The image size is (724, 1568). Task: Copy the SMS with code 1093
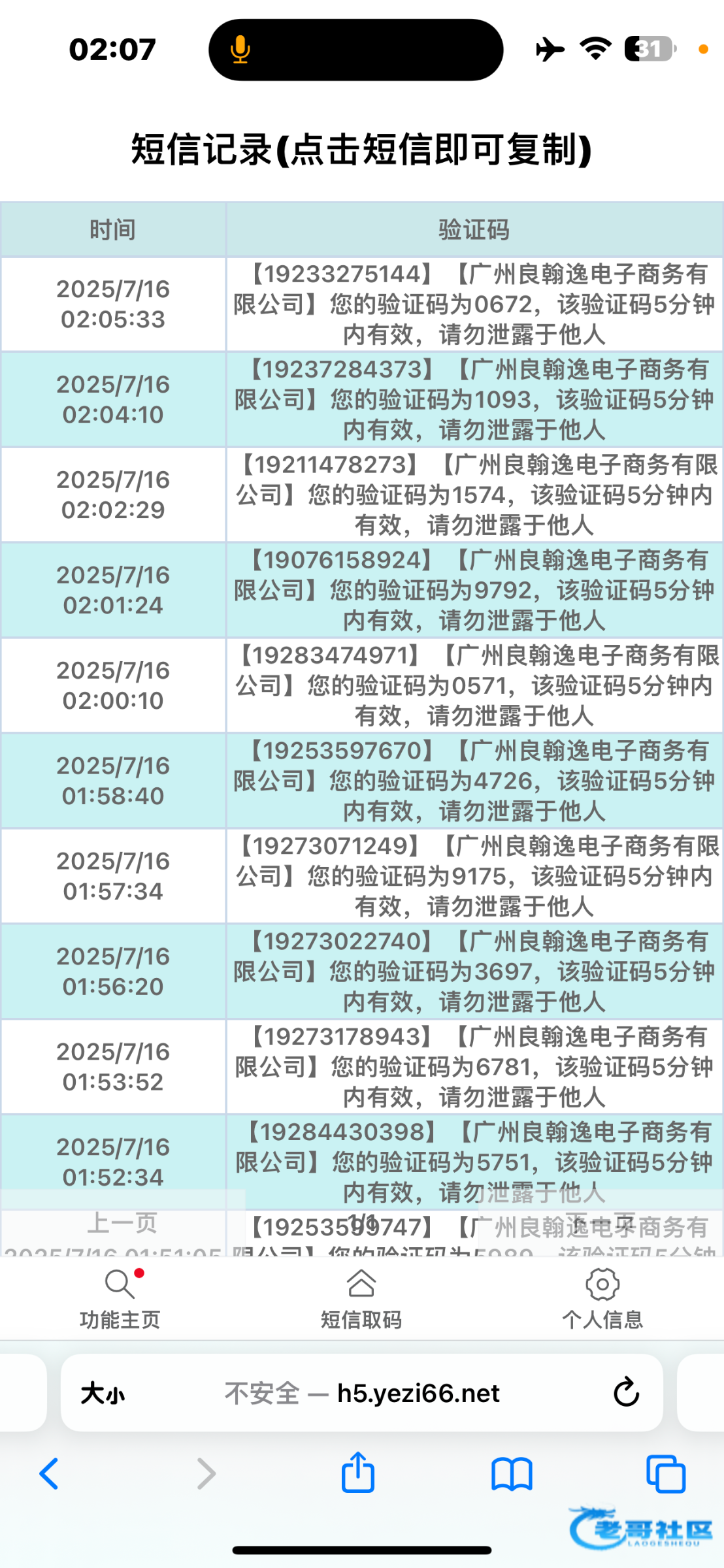pos(474,400)
